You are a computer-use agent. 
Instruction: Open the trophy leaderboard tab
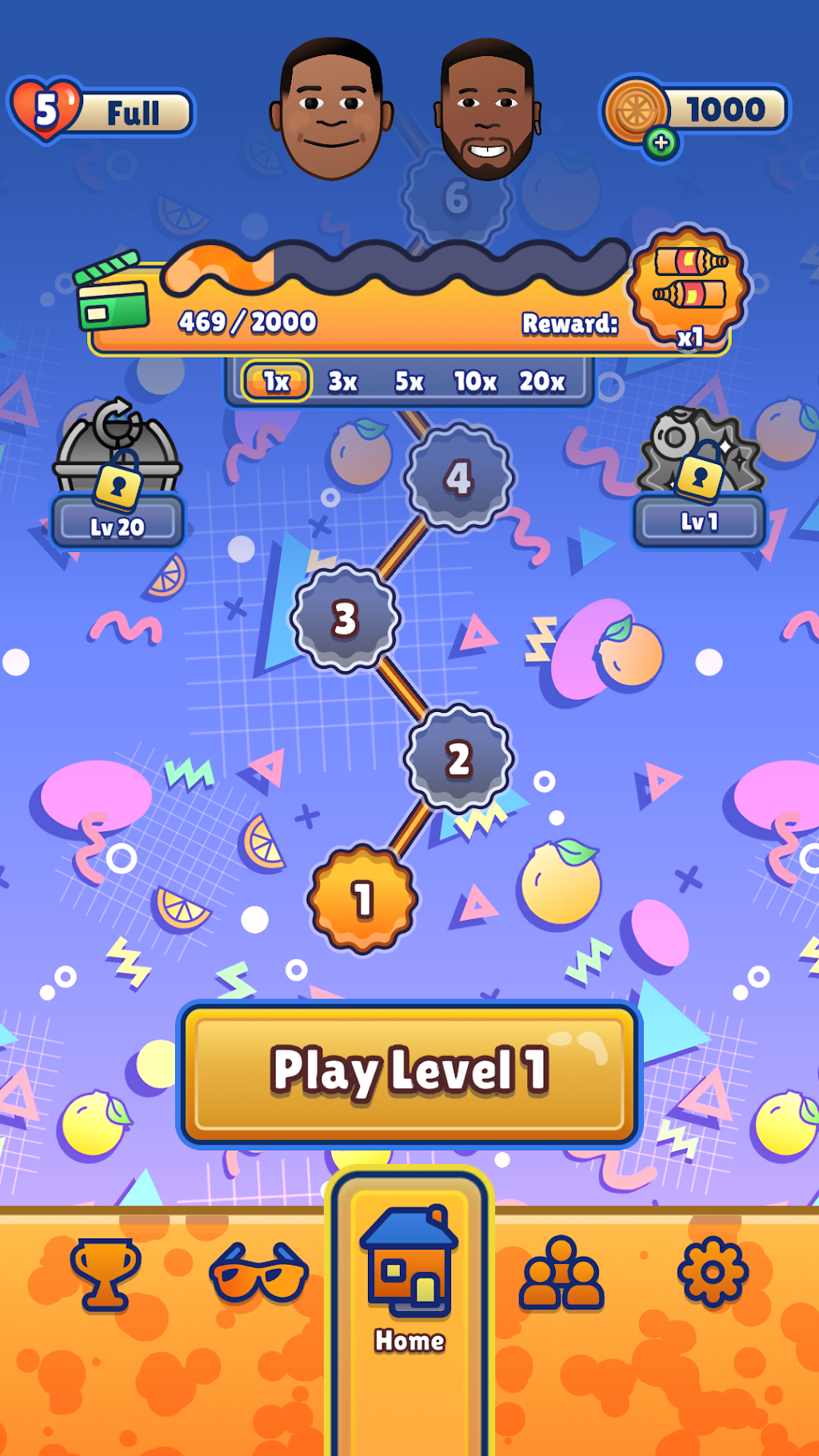(x=105, y=1274)
